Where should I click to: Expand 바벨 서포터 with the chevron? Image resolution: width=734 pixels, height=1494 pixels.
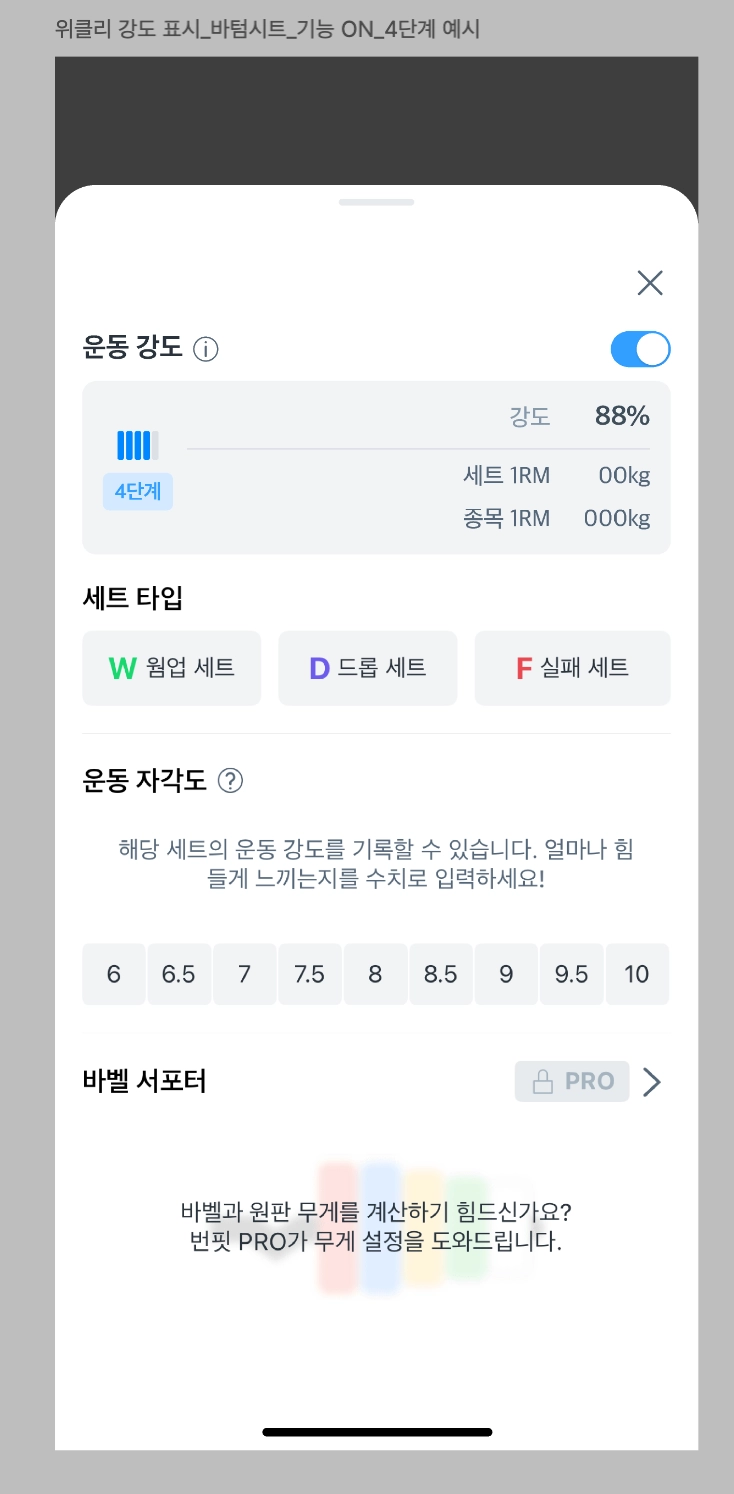[652, 1082]
